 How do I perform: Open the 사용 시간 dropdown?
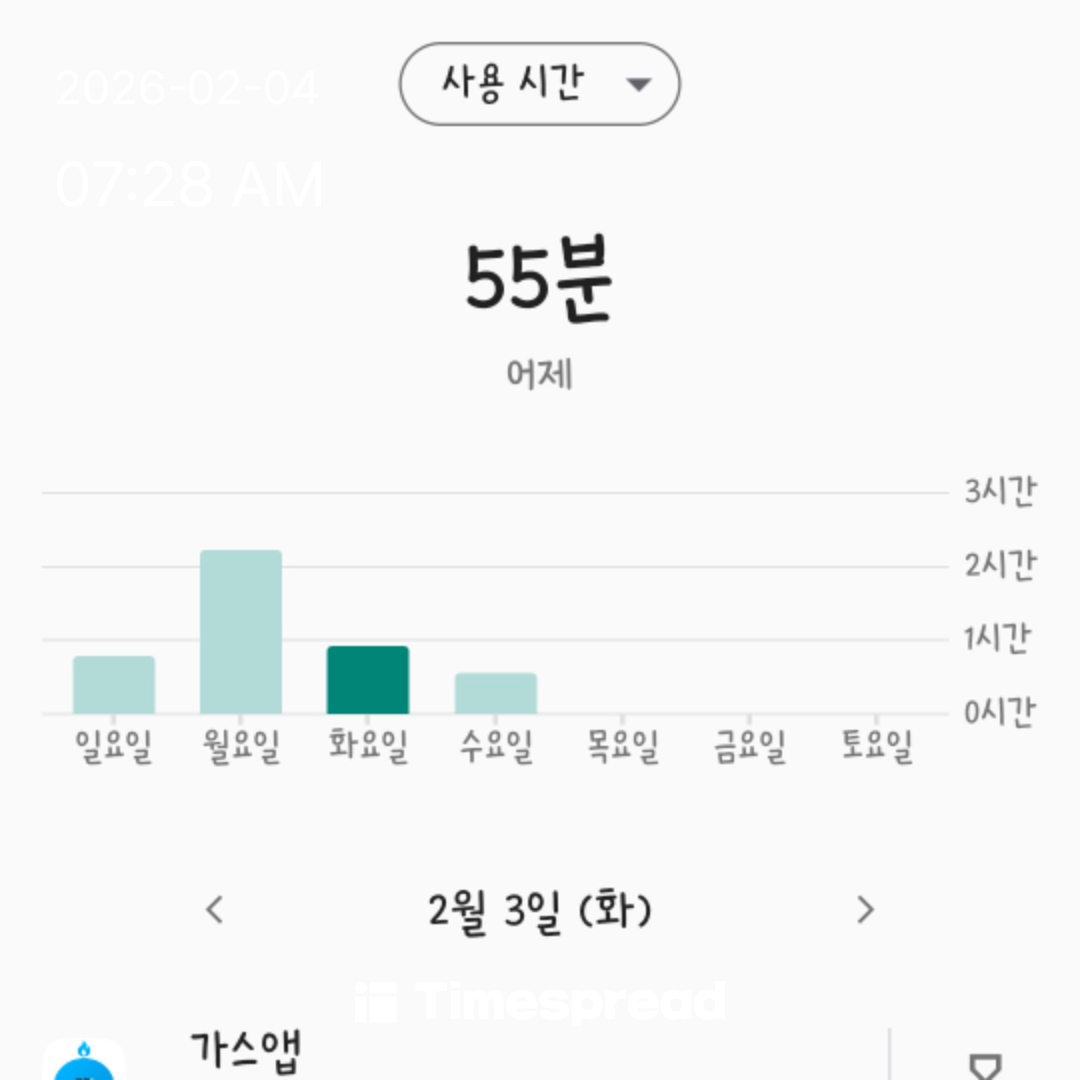[x=539, y=84]
